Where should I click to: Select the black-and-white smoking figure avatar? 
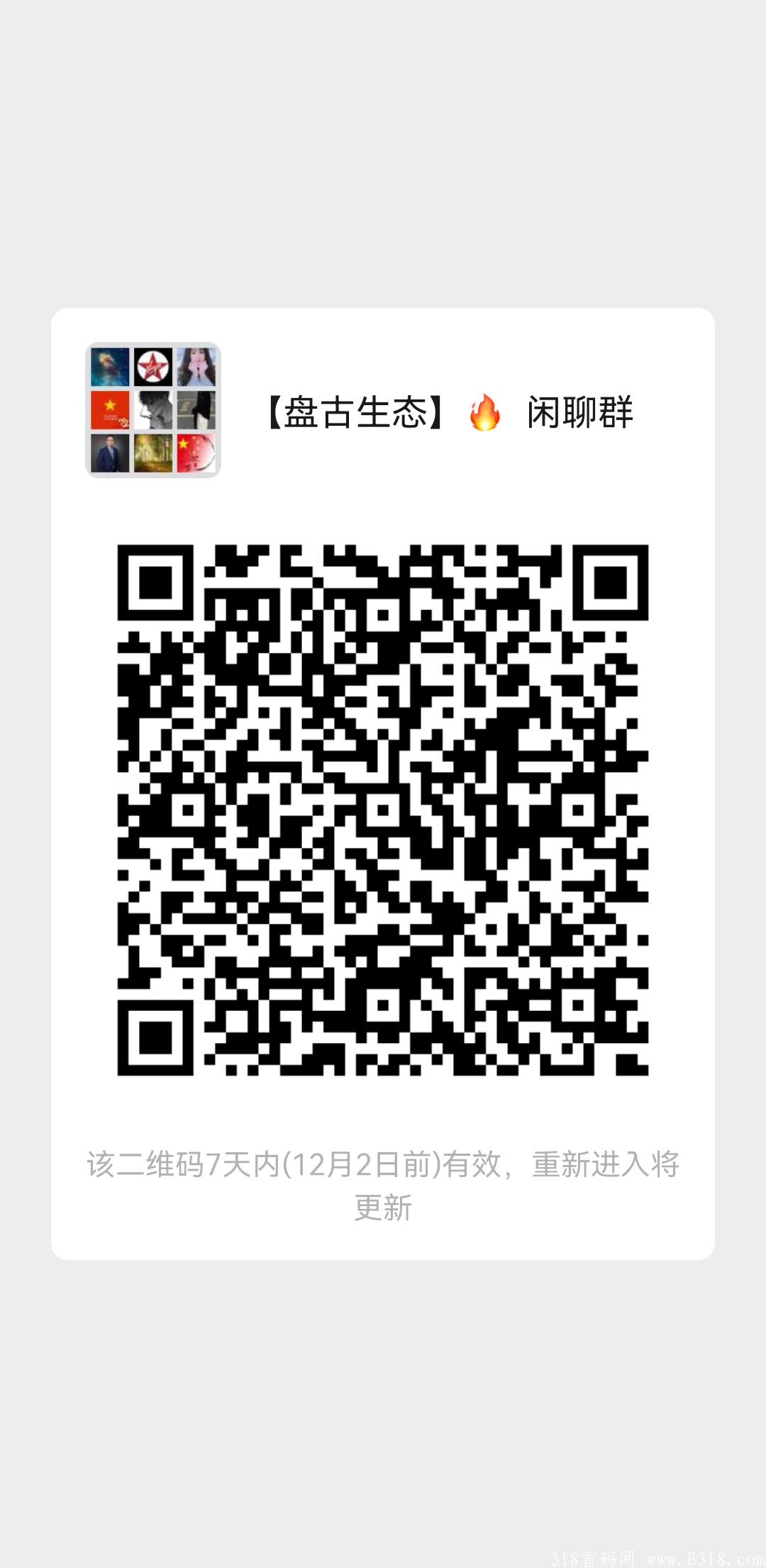[152, 410]
